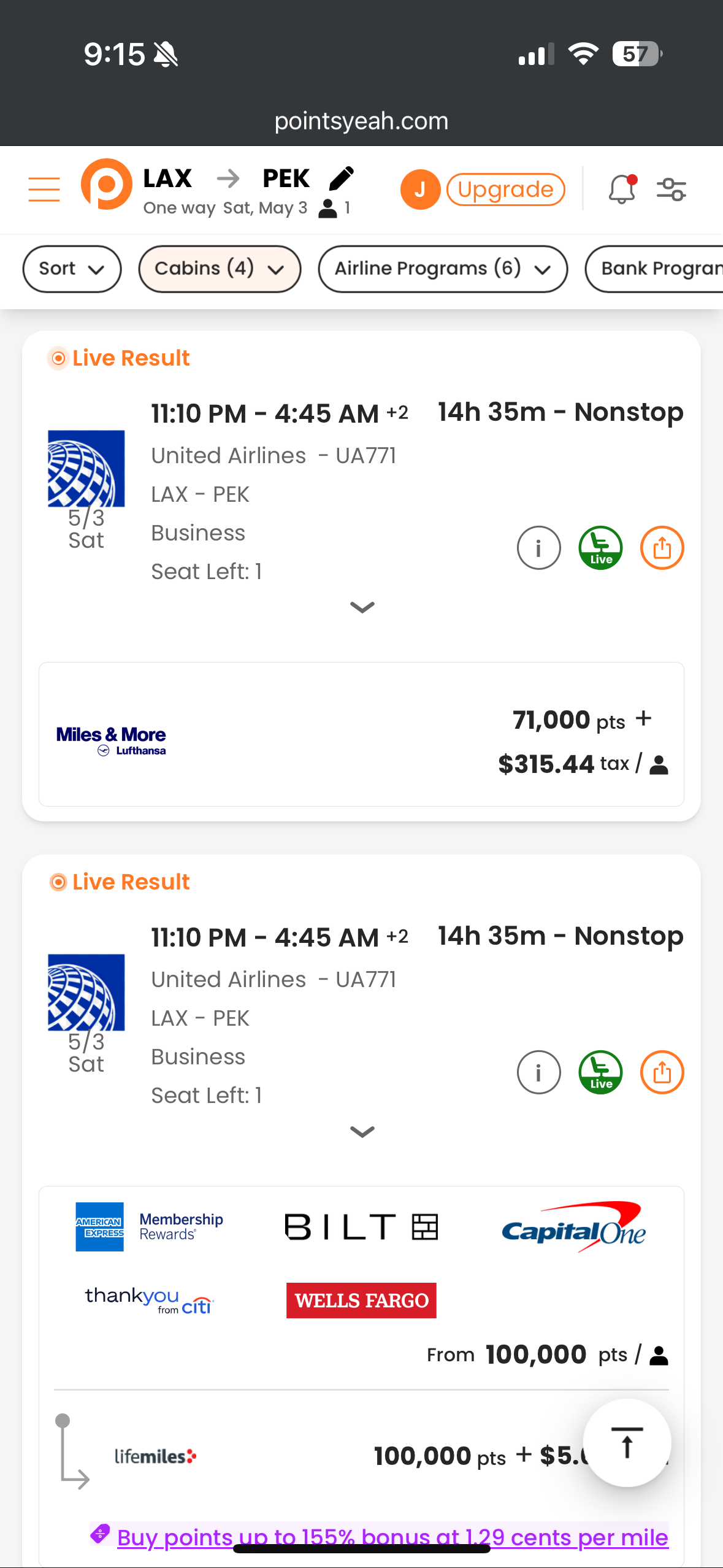Edit the LAX to PEK search

coord(342,179)
